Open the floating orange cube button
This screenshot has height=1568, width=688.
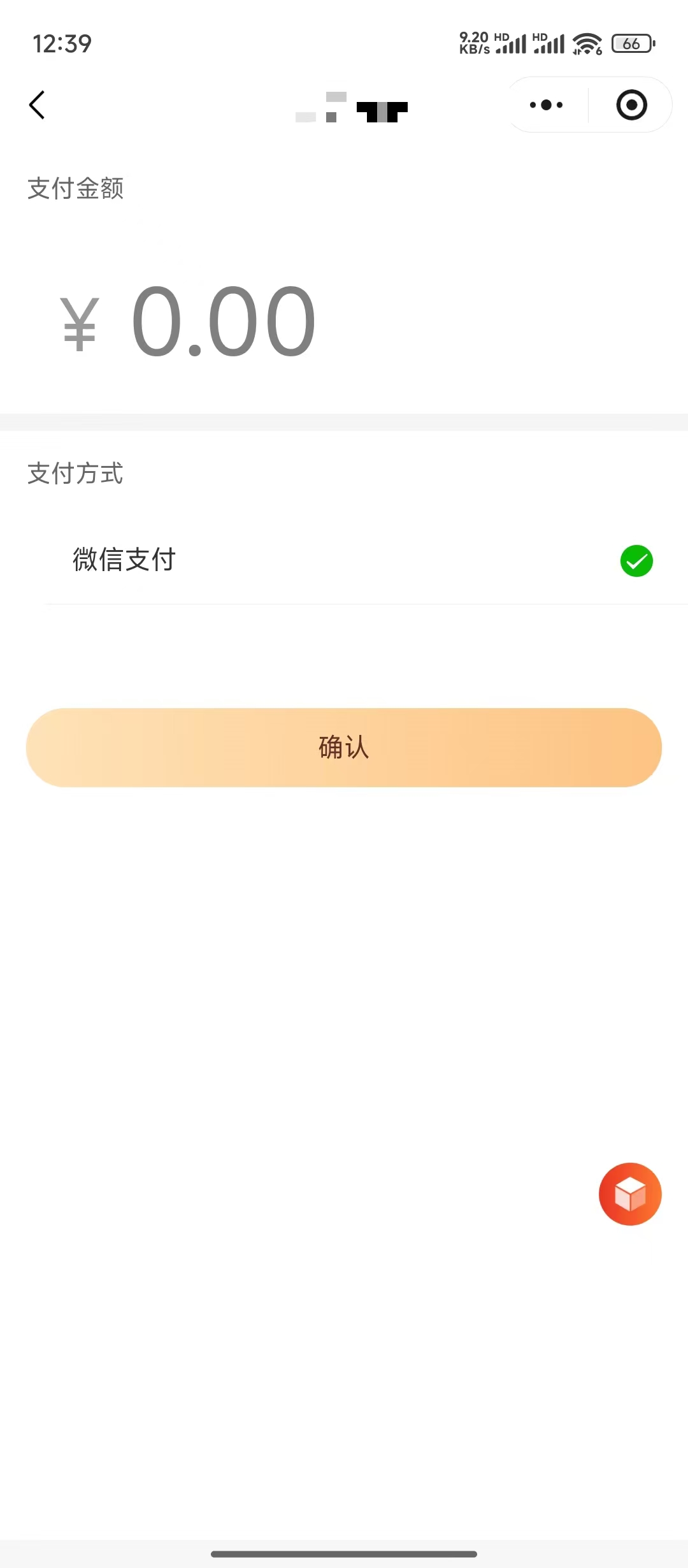tap(630, 1194)
